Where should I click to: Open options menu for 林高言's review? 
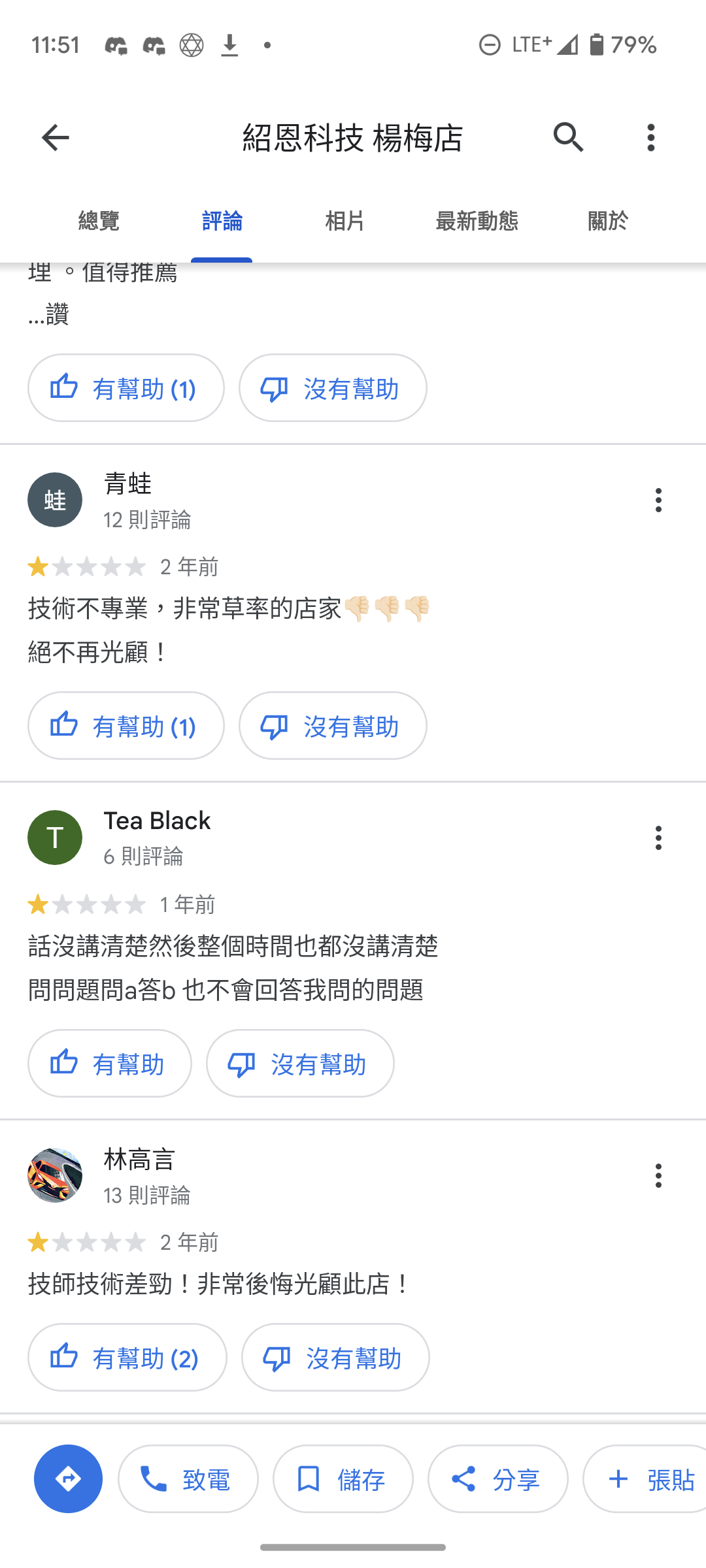[658, 1176]
